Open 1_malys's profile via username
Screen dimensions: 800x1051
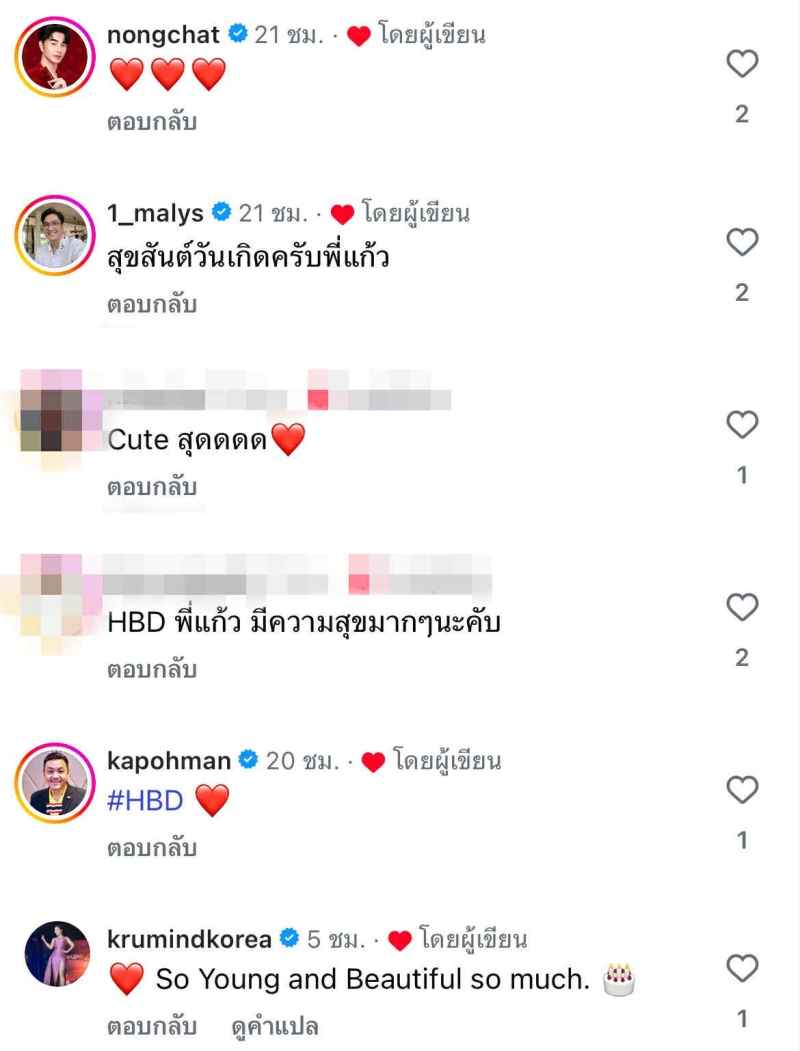155,213
